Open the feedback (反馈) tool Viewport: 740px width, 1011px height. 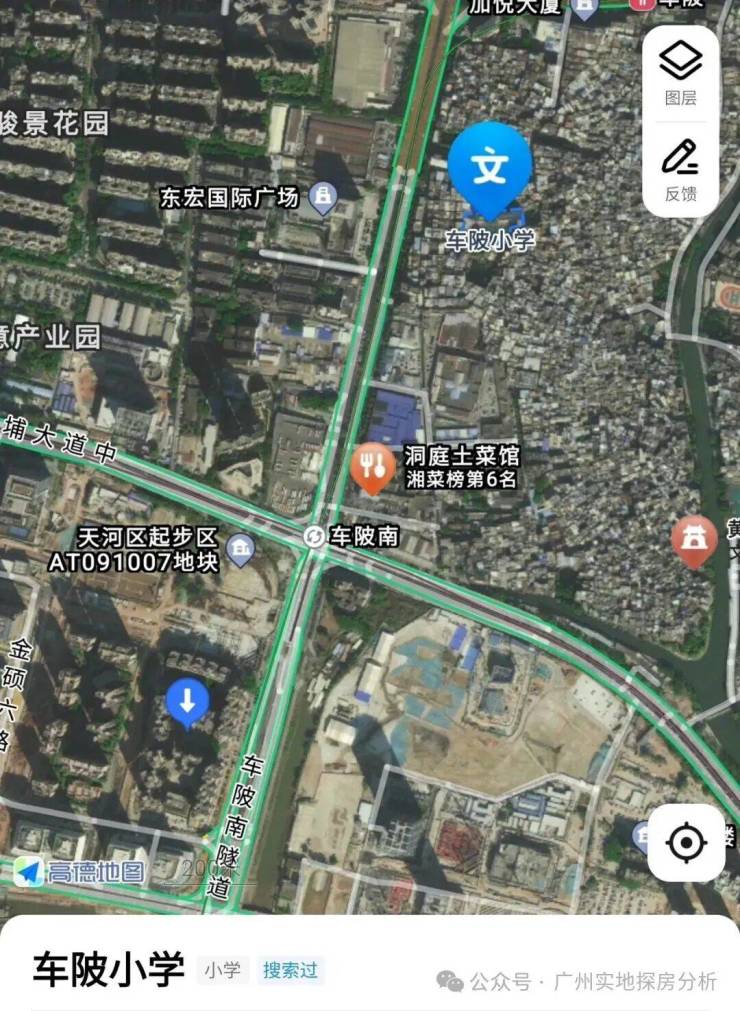point(680,170)
